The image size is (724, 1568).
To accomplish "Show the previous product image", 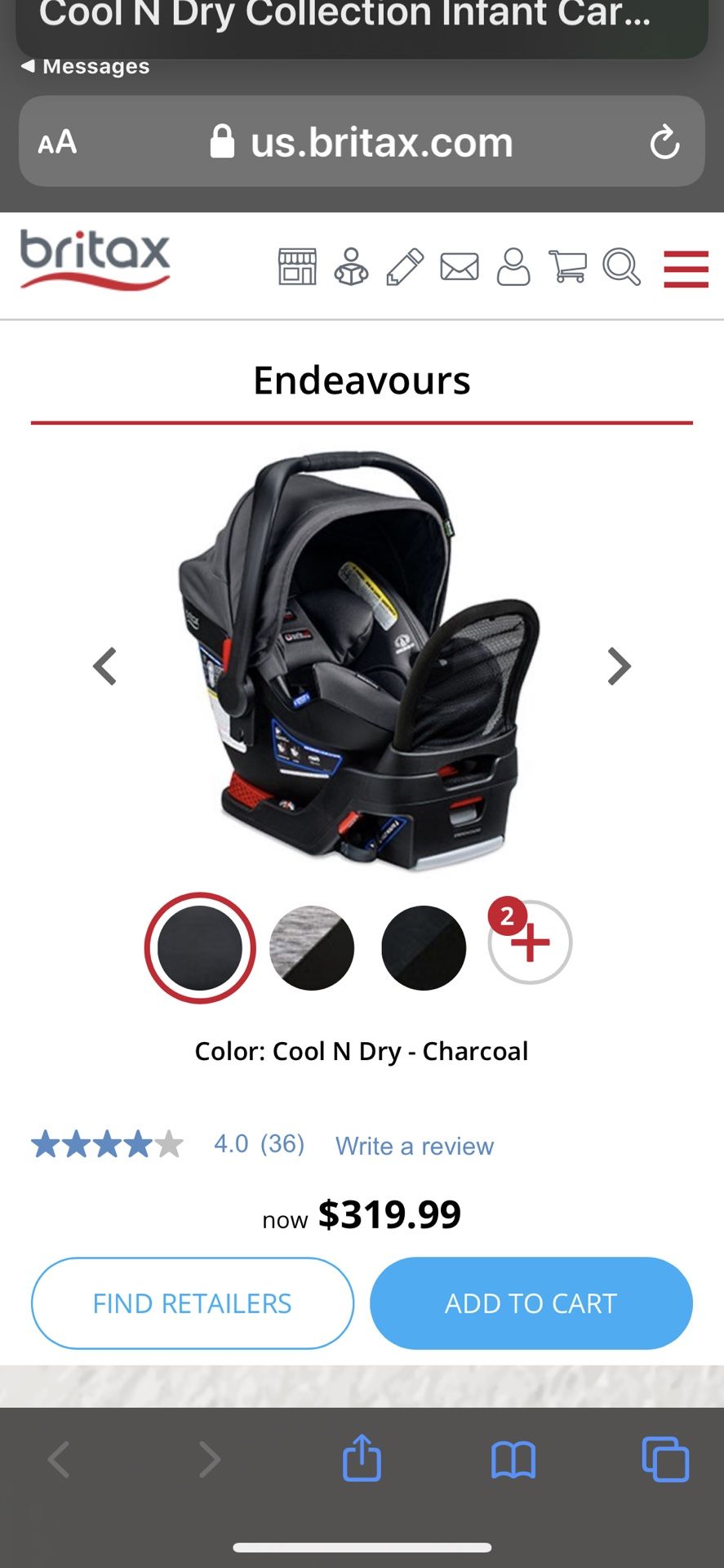I will (104, 666).
